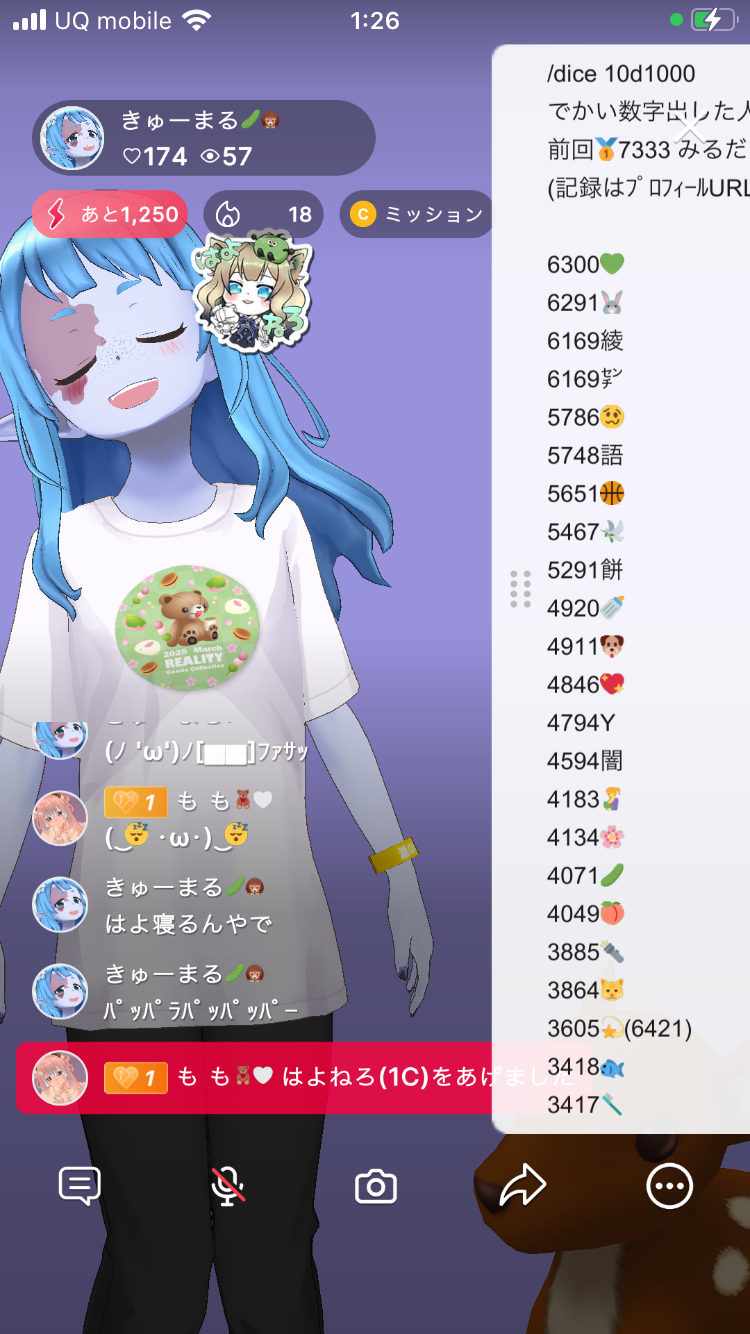Open the flame counter showing 18
The width and height of the screenshot is (750, 1334).
263,214
